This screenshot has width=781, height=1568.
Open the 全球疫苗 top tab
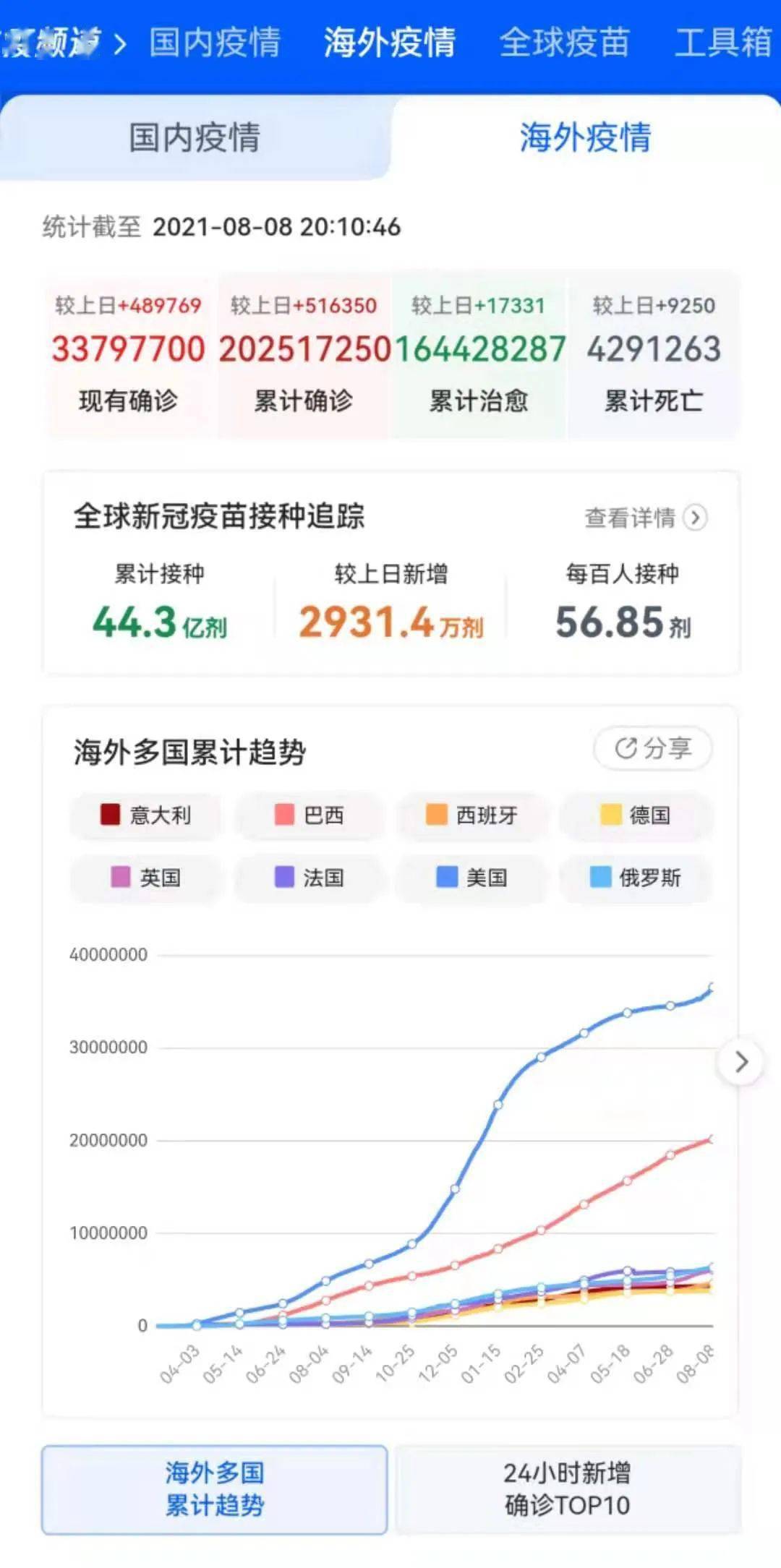[564, 42]
